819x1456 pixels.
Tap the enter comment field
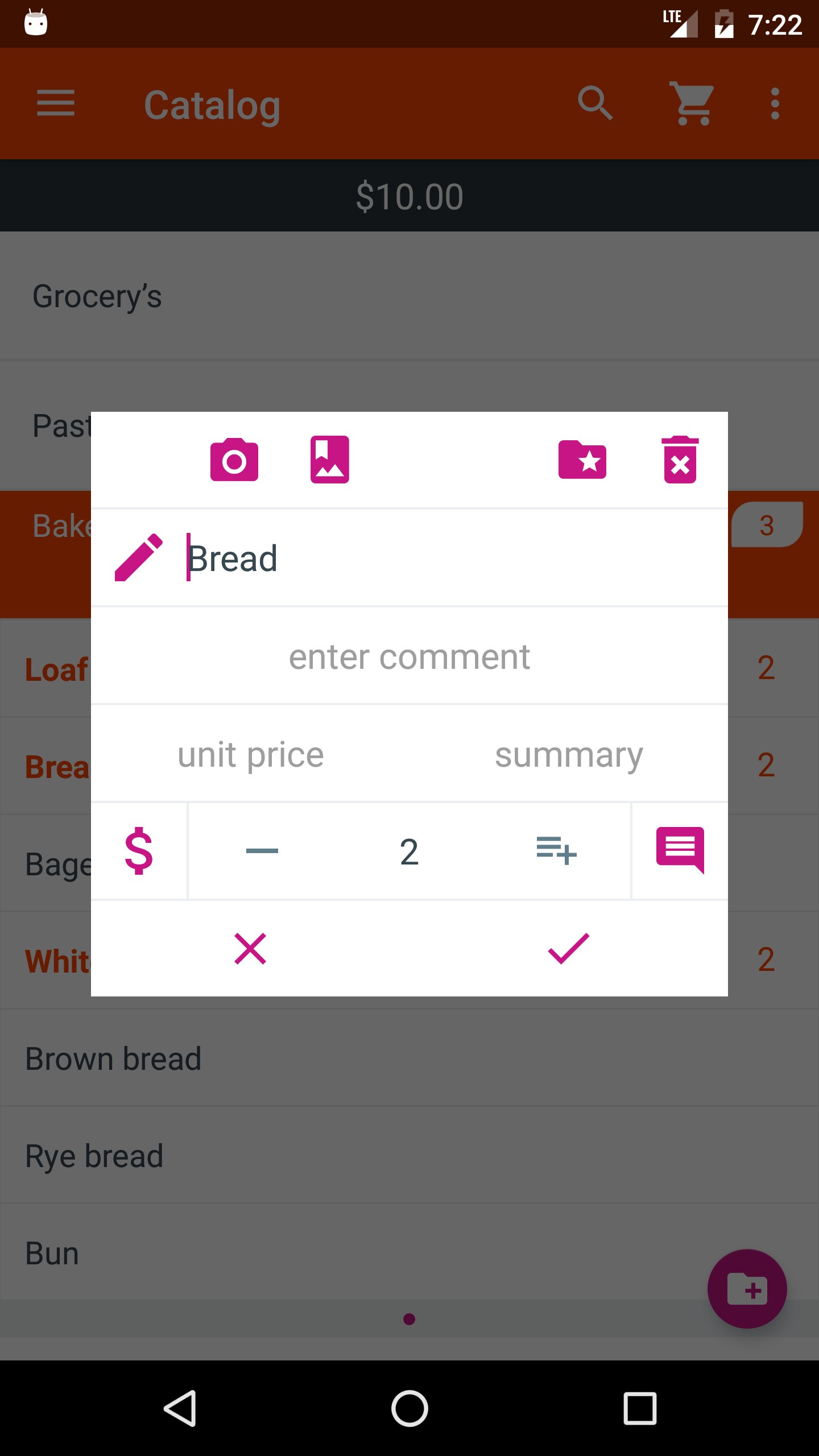(409, 657)
